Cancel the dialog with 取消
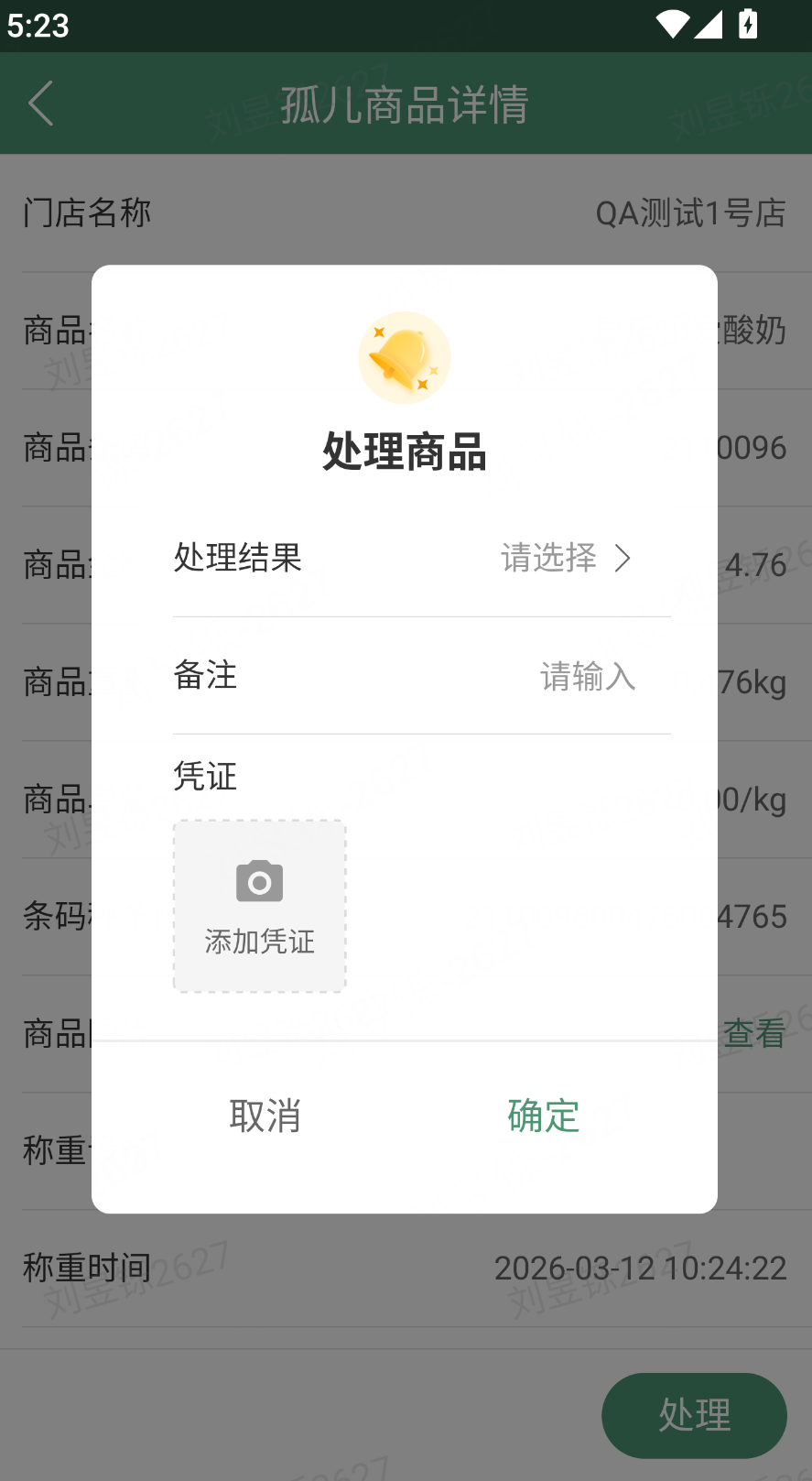Screen dimensions: 812x1481 265,1116
